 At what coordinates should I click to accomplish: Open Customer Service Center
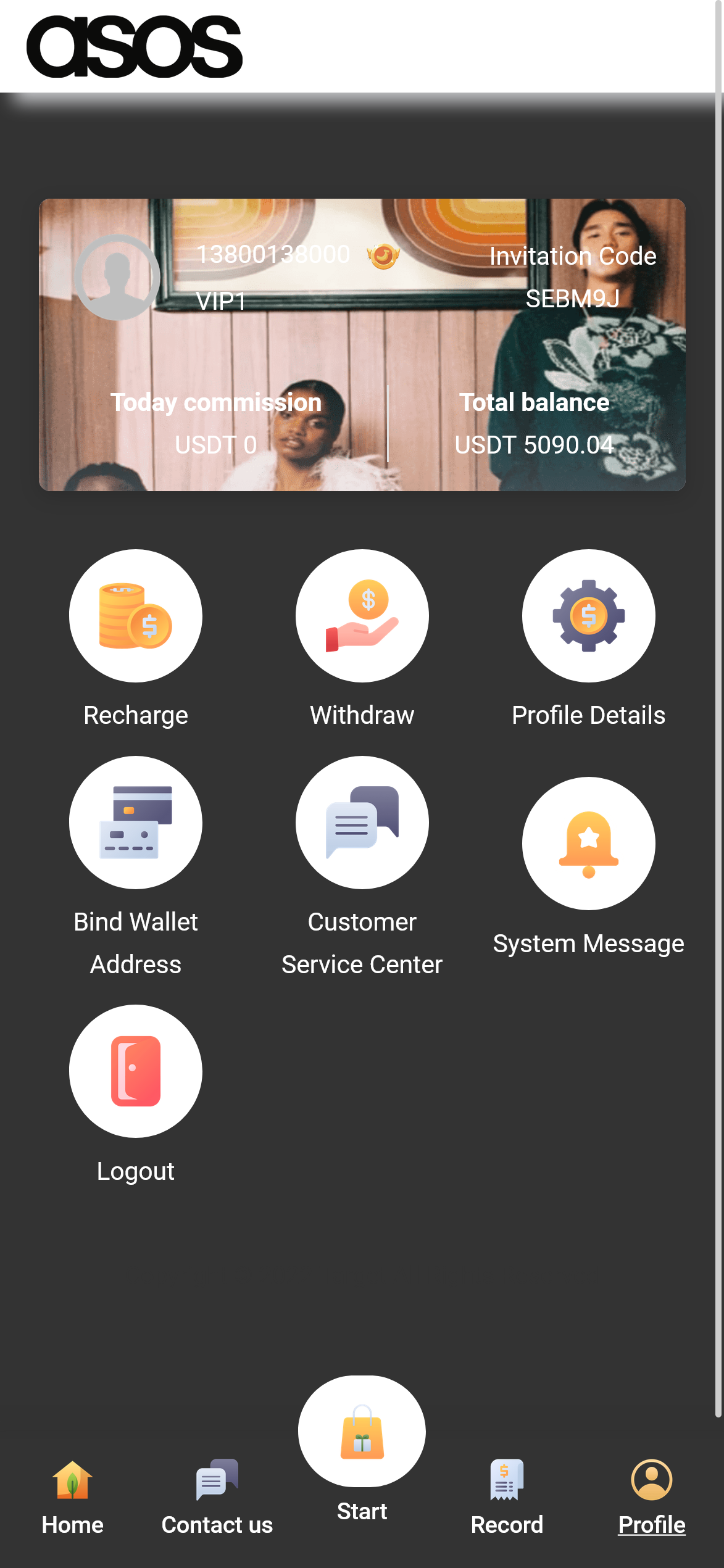tap(362, 823)
